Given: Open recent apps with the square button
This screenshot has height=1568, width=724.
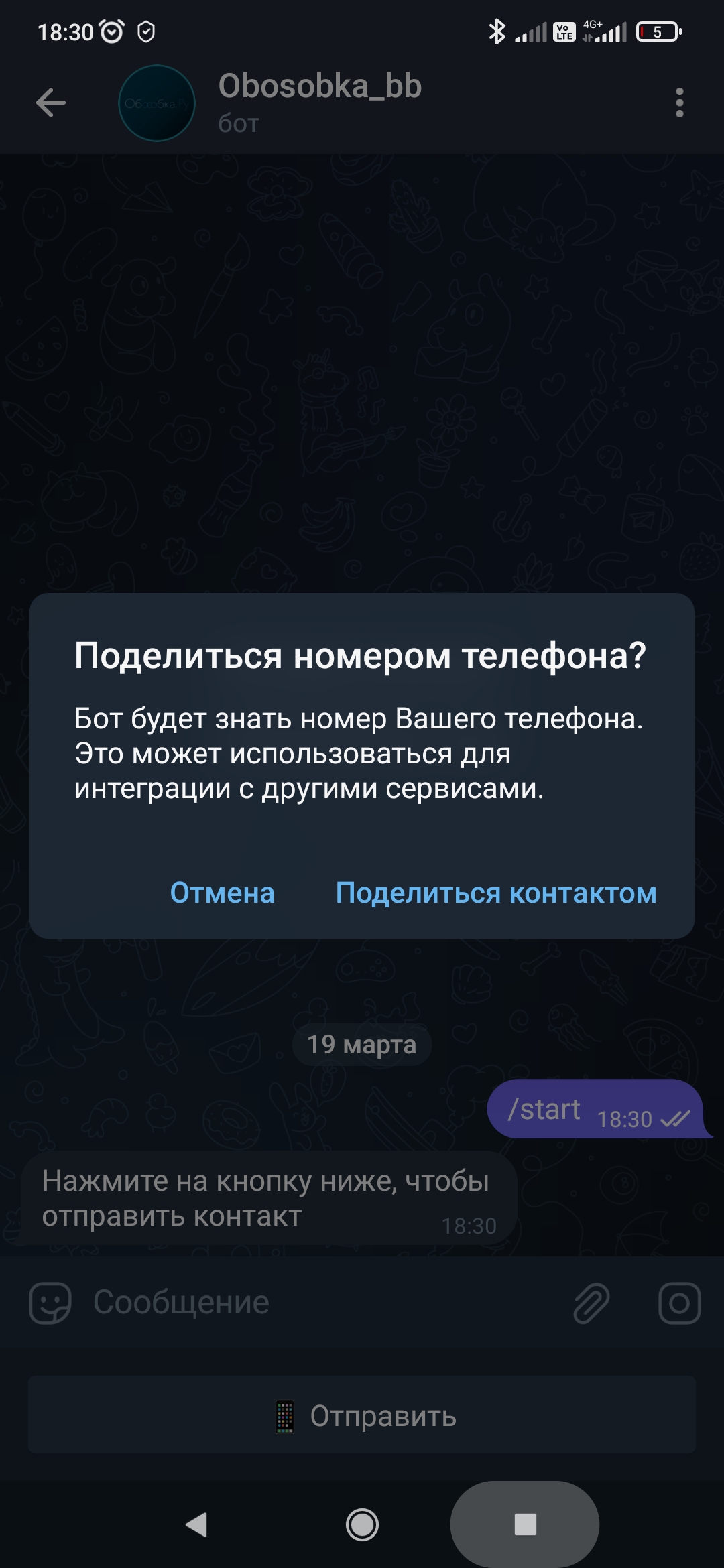Looking at the screenshot, I should point(525,1524).
